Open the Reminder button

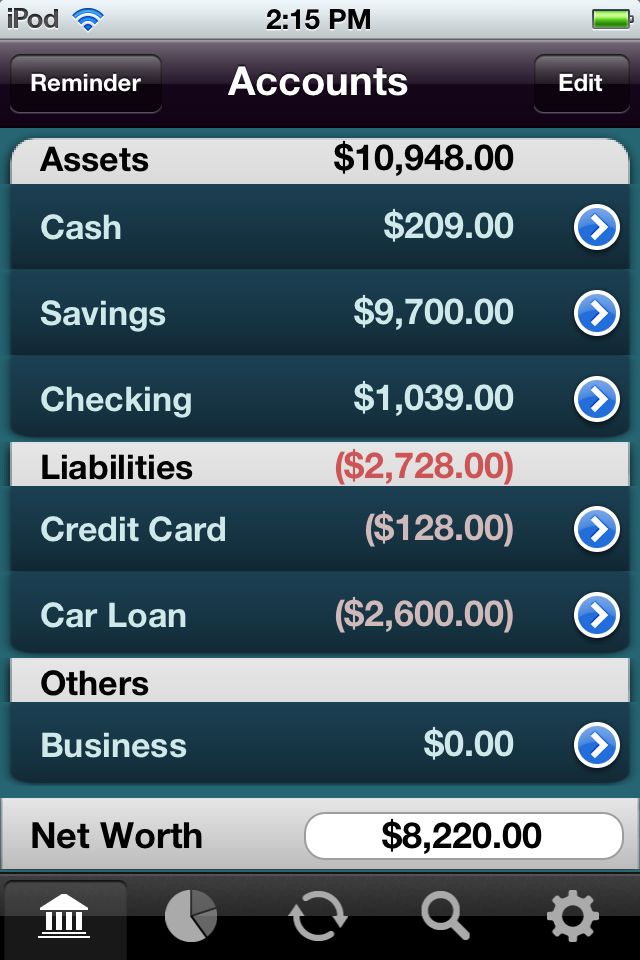point(86,83)
